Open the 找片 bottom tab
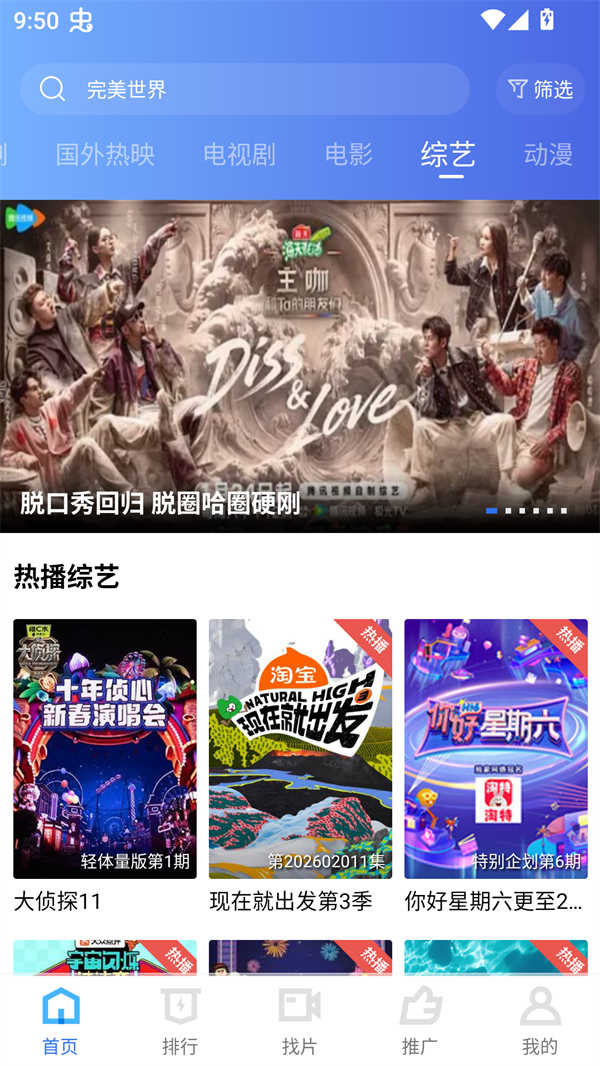The image size is (600, 1066). [299, 1021]
